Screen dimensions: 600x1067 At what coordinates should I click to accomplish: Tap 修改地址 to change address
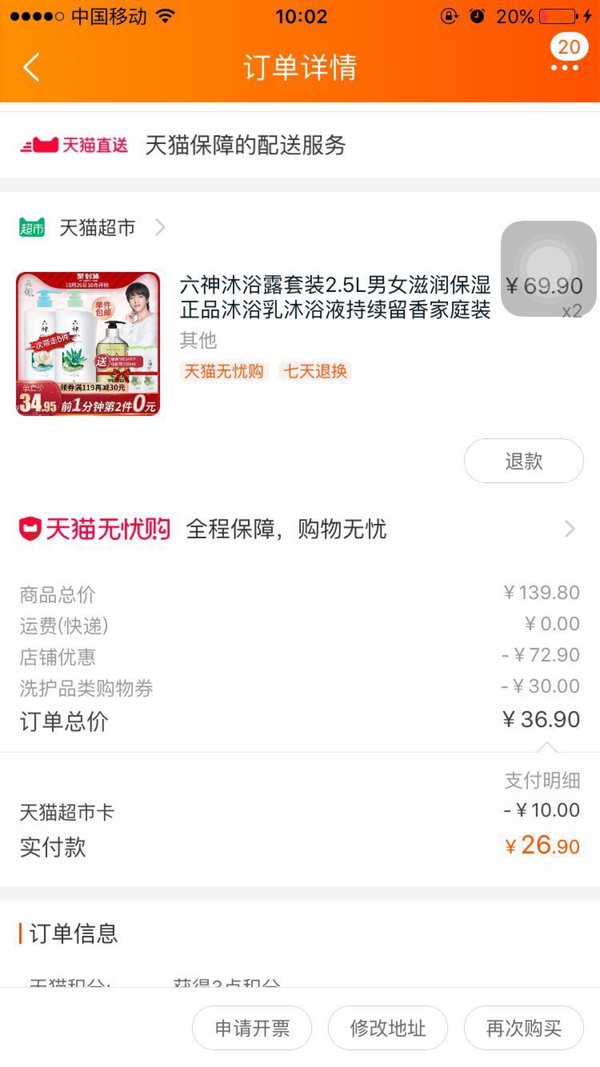[388, 1028]
